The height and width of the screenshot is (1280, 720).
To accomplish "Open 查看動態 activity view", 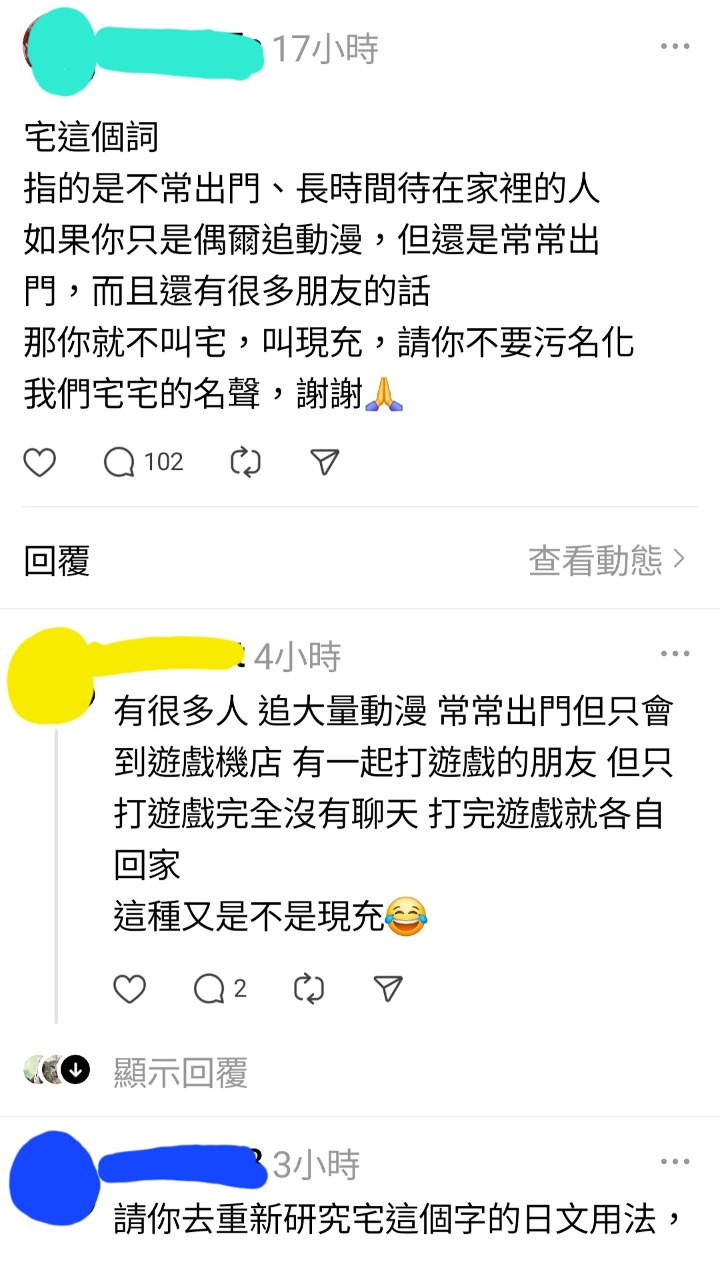I will pyautogui.click(x=606, y=561).
